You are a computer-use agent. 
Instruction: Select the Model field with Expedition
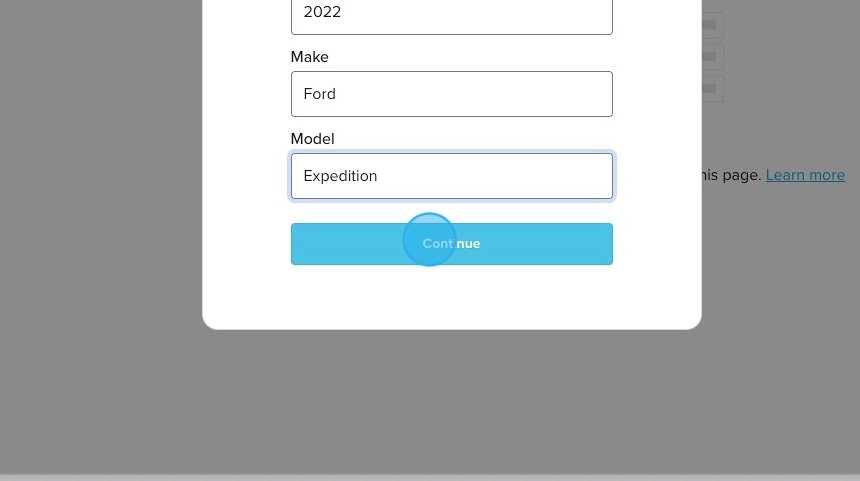451,176
